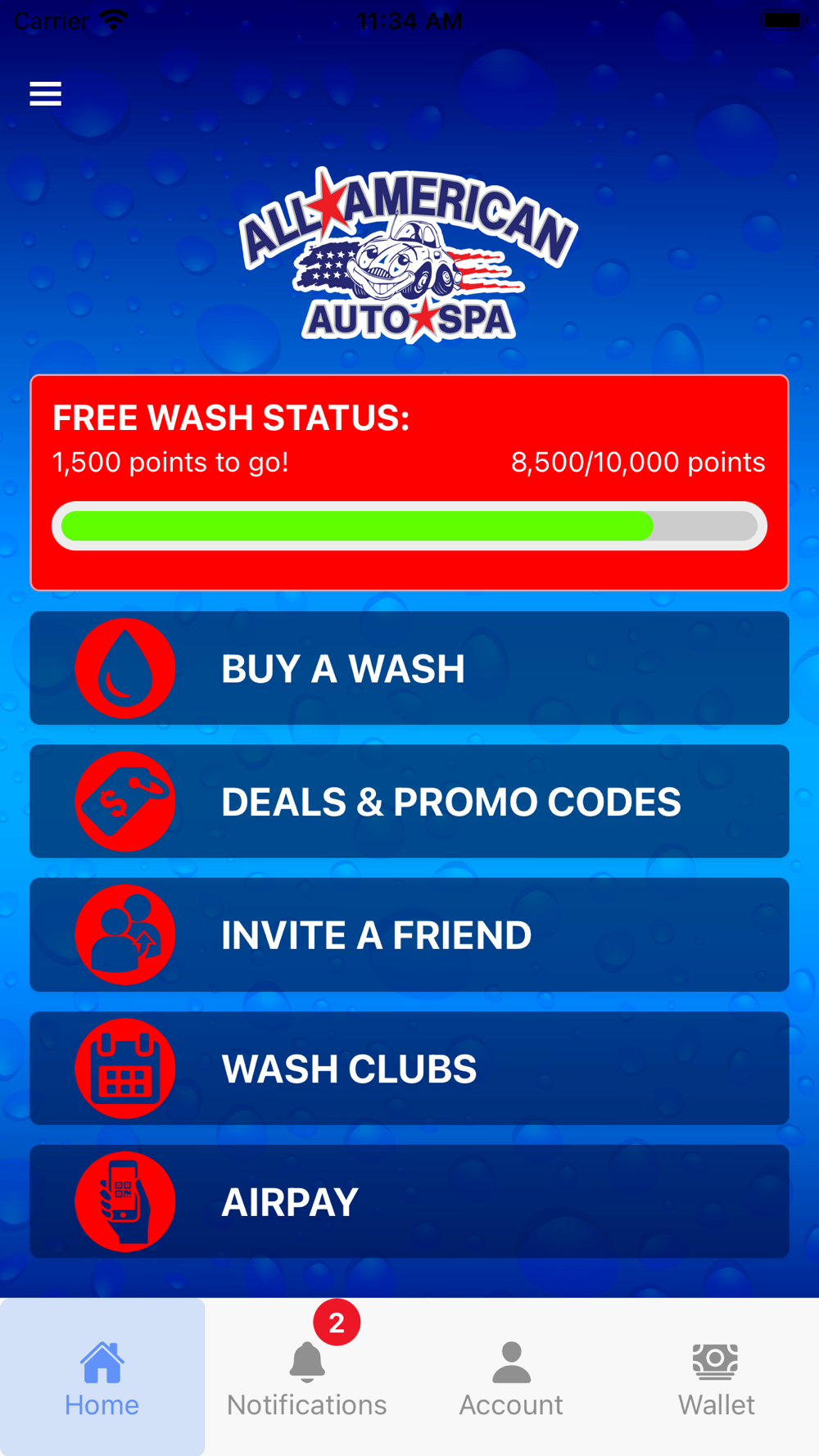Viewport: 819px width, 1456px height.
Task: Launch AirPay
Action: pos(409,1202)
